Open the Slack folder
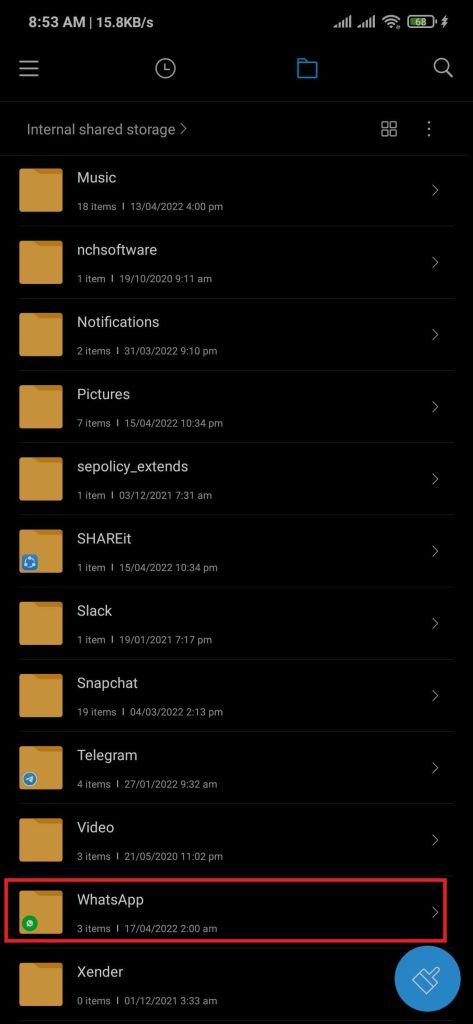The image size is (473, 1024). tap(236, 624)
